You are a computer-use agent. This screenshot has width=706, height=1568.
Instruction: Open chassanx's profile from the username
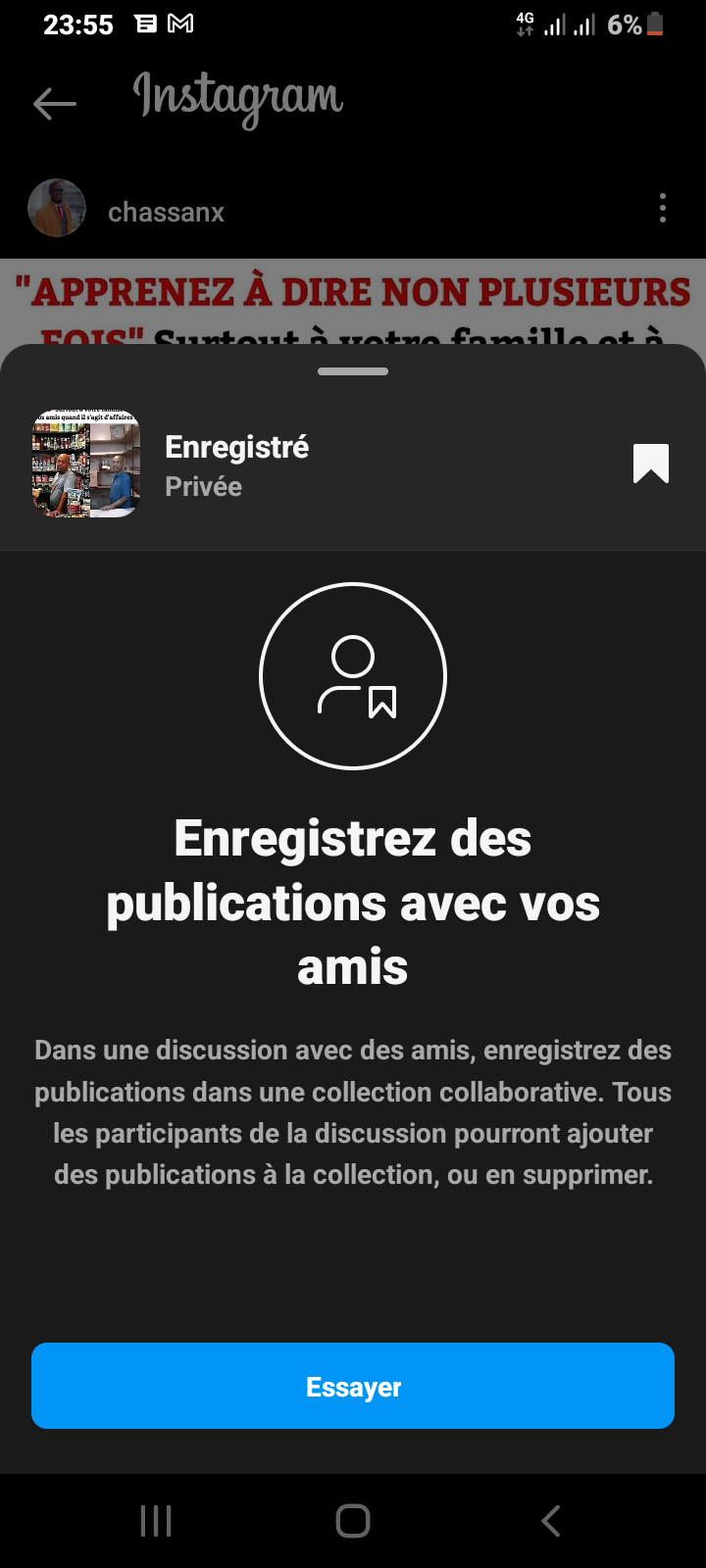pos(166,213)
